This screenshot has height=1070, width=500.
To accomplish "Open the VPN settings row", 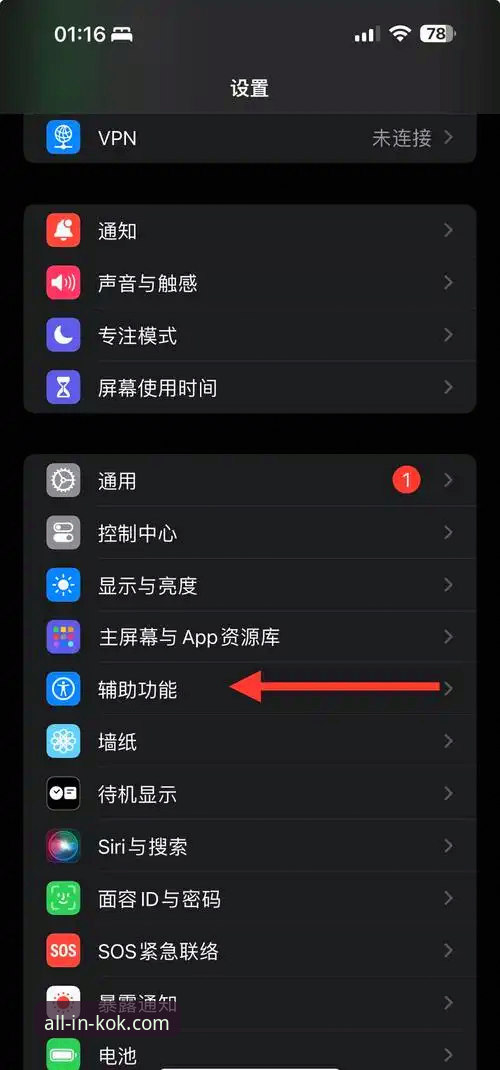I will (x=250, y=138).
